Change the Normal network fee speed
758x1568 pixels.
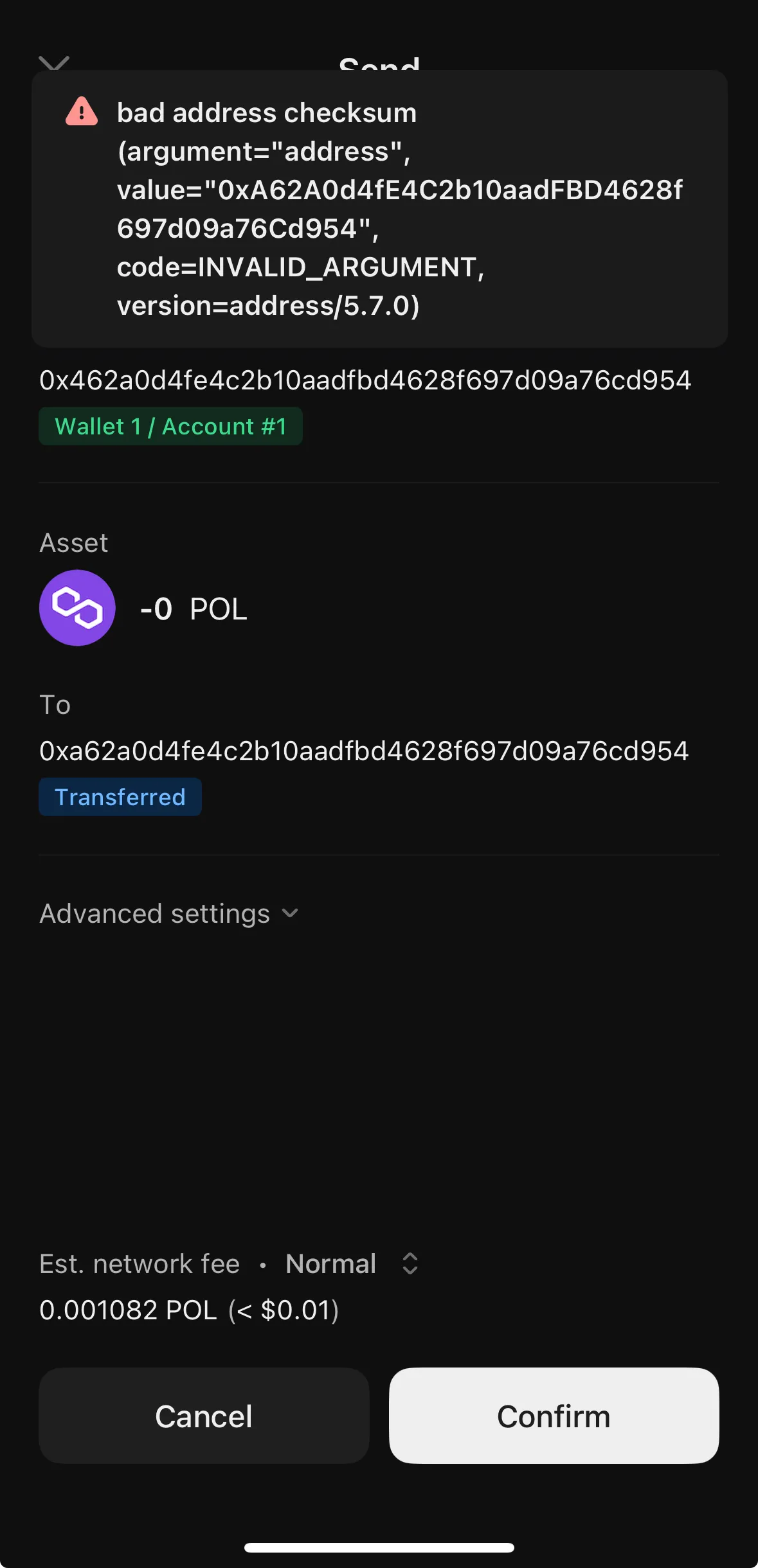351,1263
